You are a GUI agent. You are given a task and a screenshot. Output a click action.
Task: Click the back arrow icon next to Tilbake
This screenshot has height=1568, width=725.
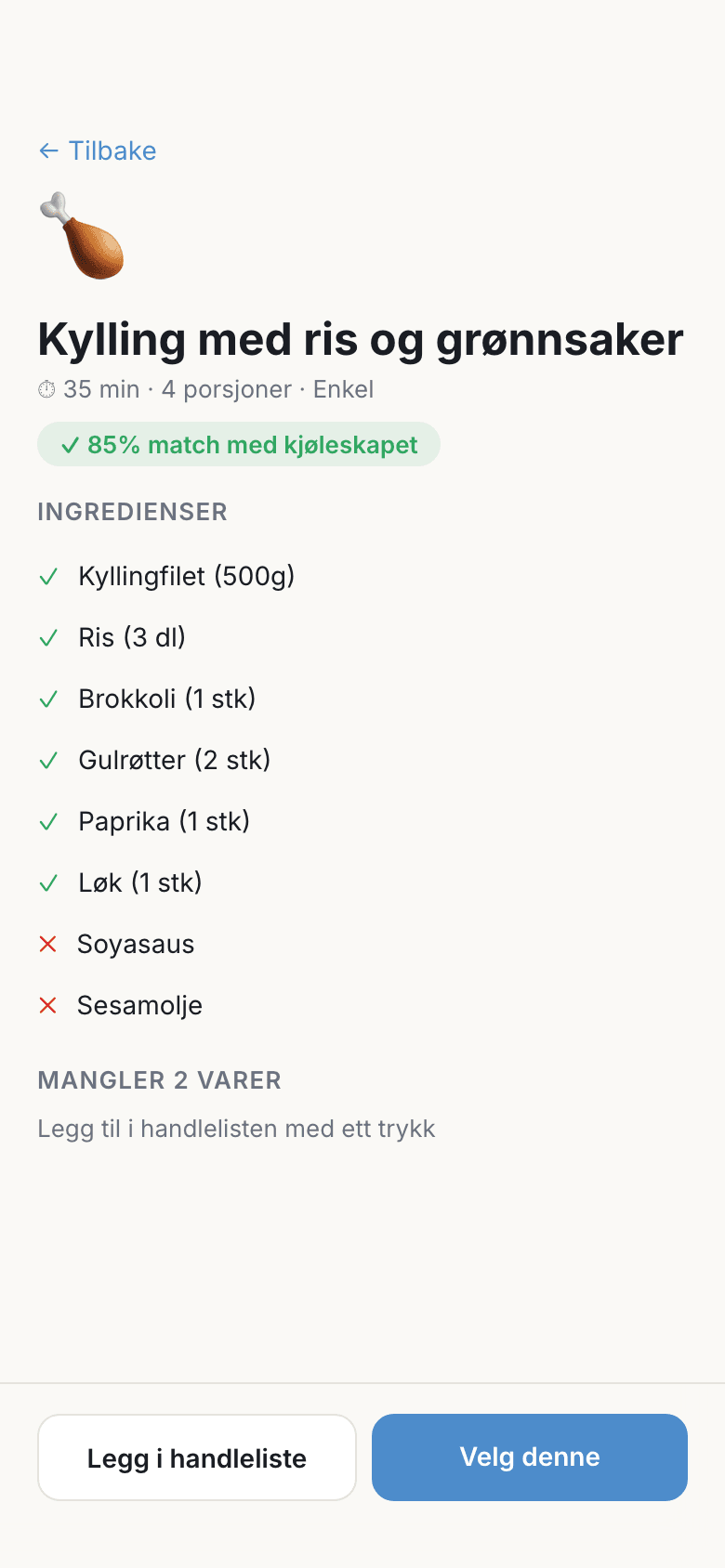pos(48,150)
